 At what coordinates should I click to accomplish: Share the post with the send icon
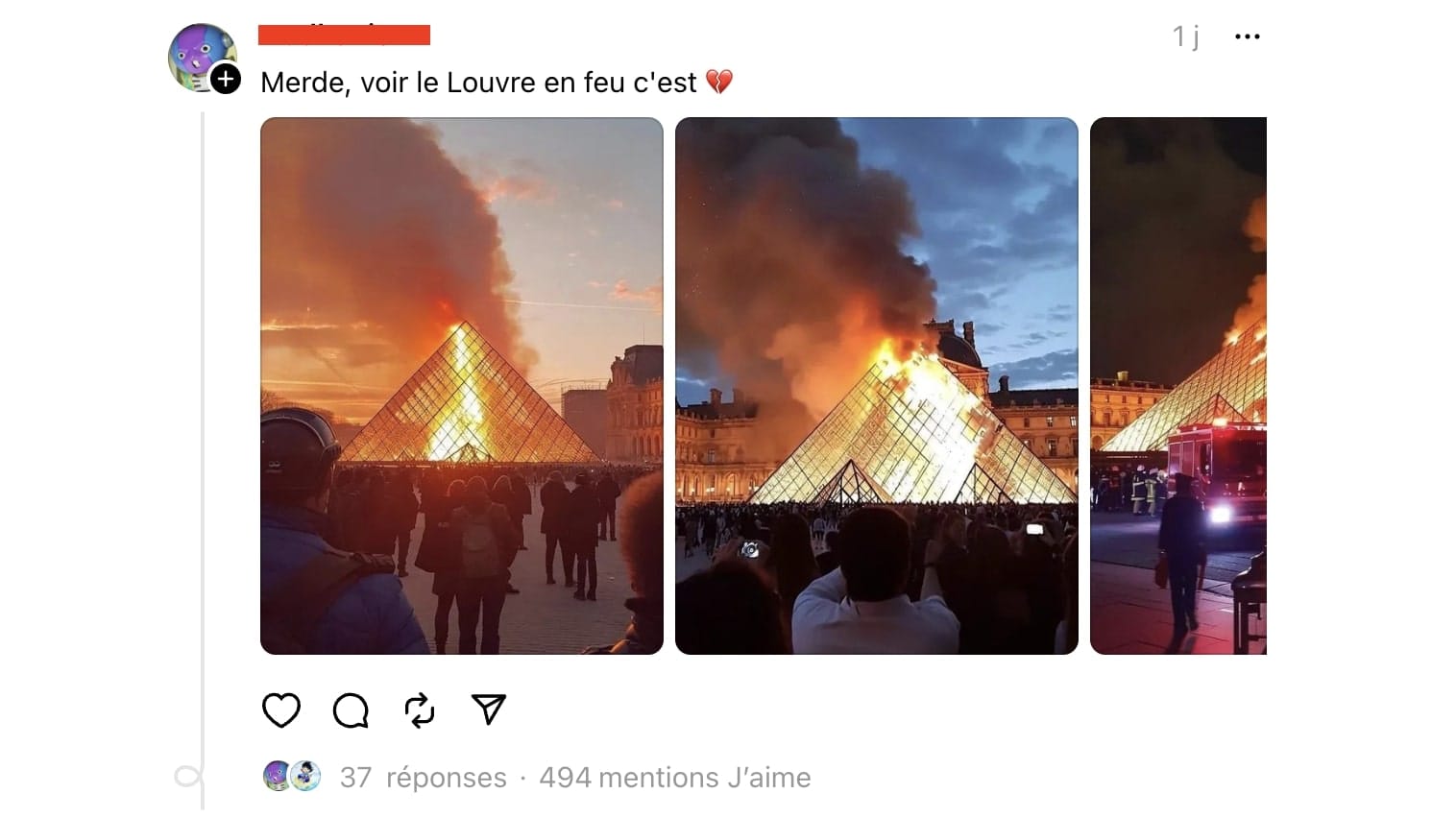(489, 710)
